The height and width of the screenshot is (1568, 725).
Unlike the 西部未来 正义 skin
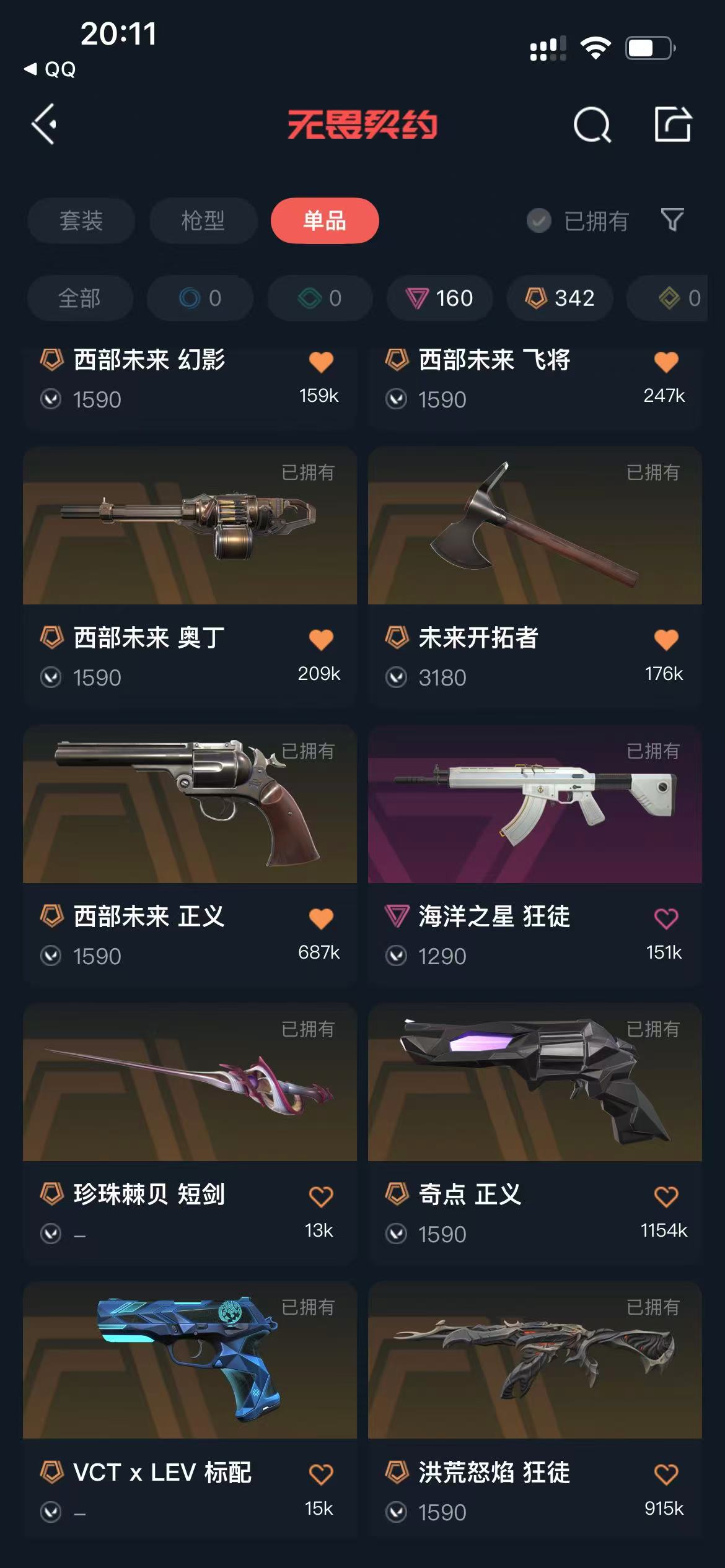click(321, 918)
